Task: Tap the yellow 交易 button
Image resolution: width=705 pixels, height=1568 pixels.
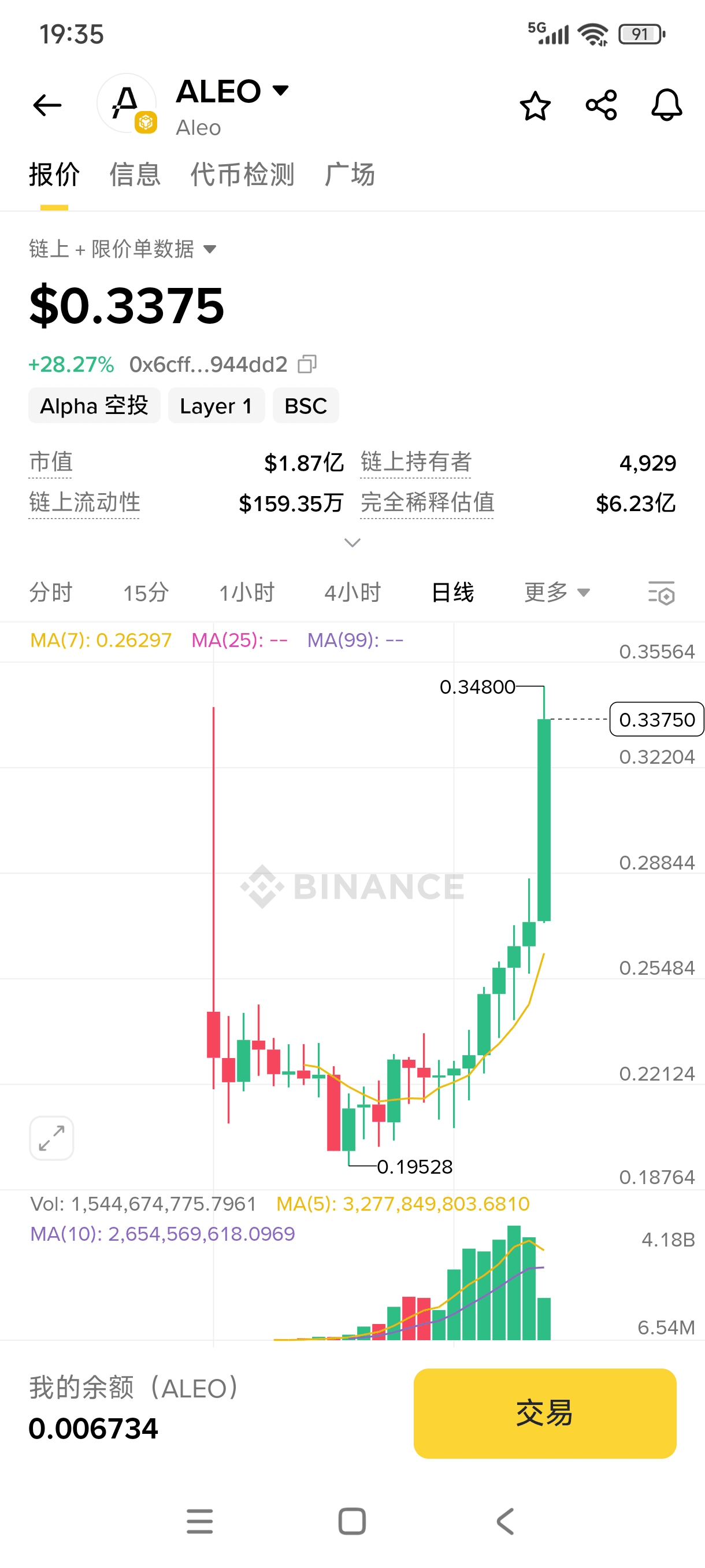Action: (544, 1413)
